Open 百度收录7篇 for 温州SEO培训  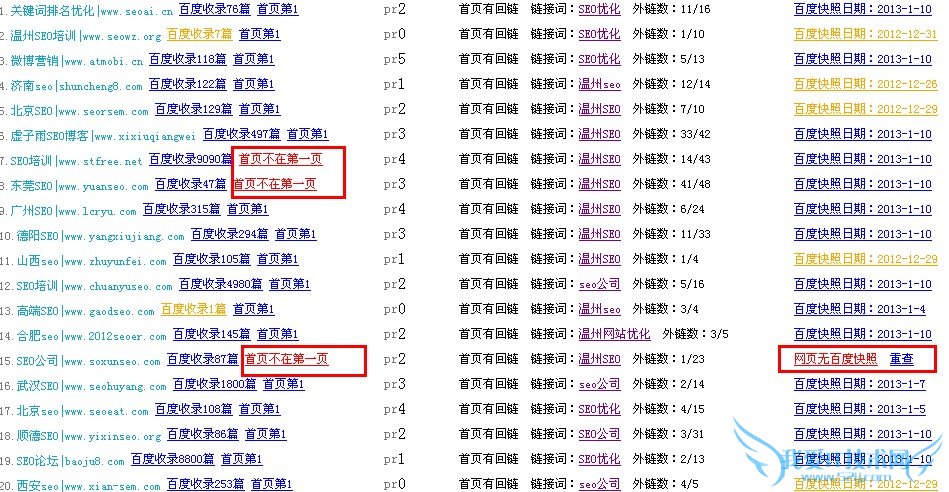[199, 34]
